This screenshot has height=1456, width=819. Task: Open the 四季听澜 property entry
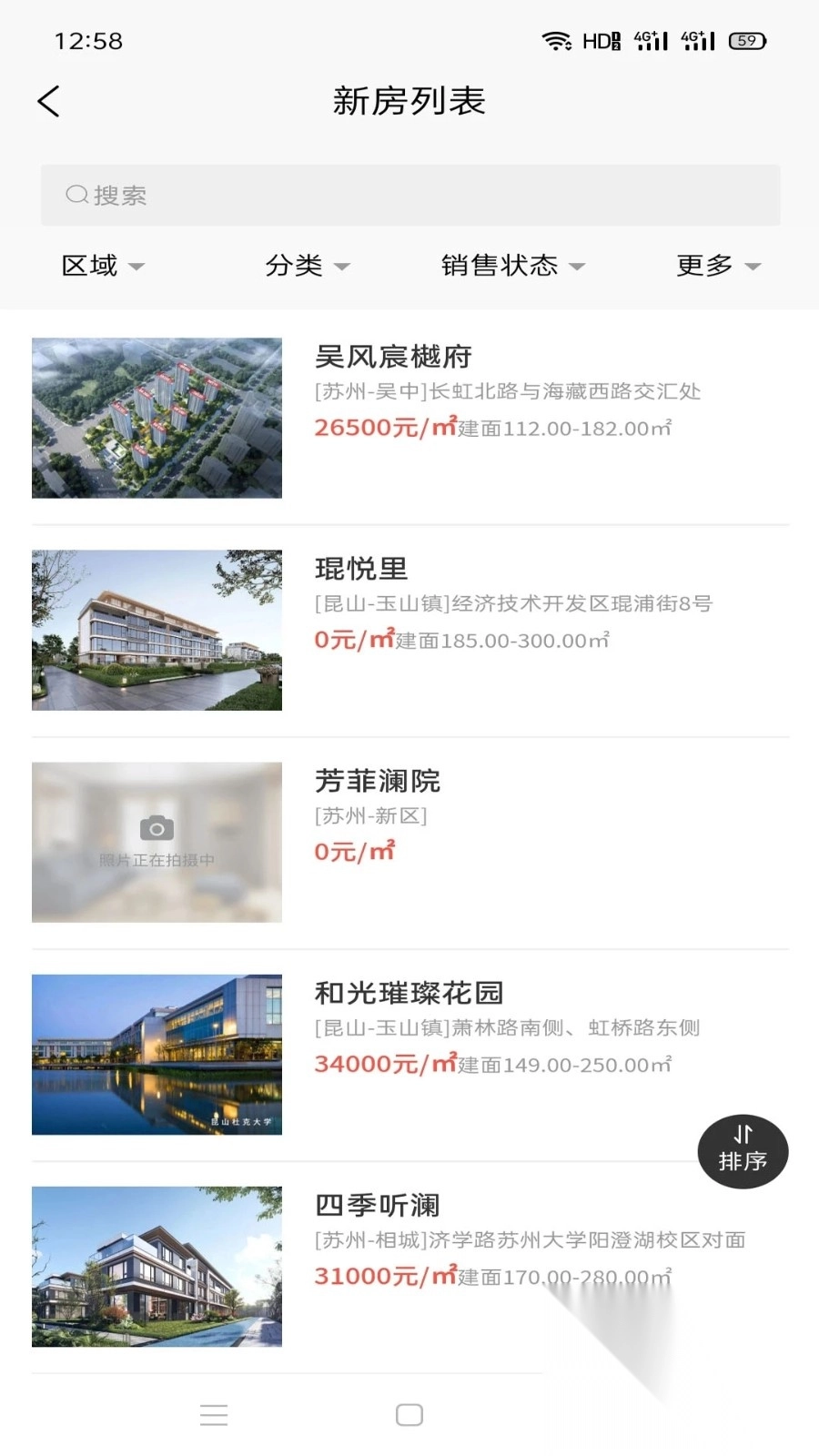click(376, 1205)
